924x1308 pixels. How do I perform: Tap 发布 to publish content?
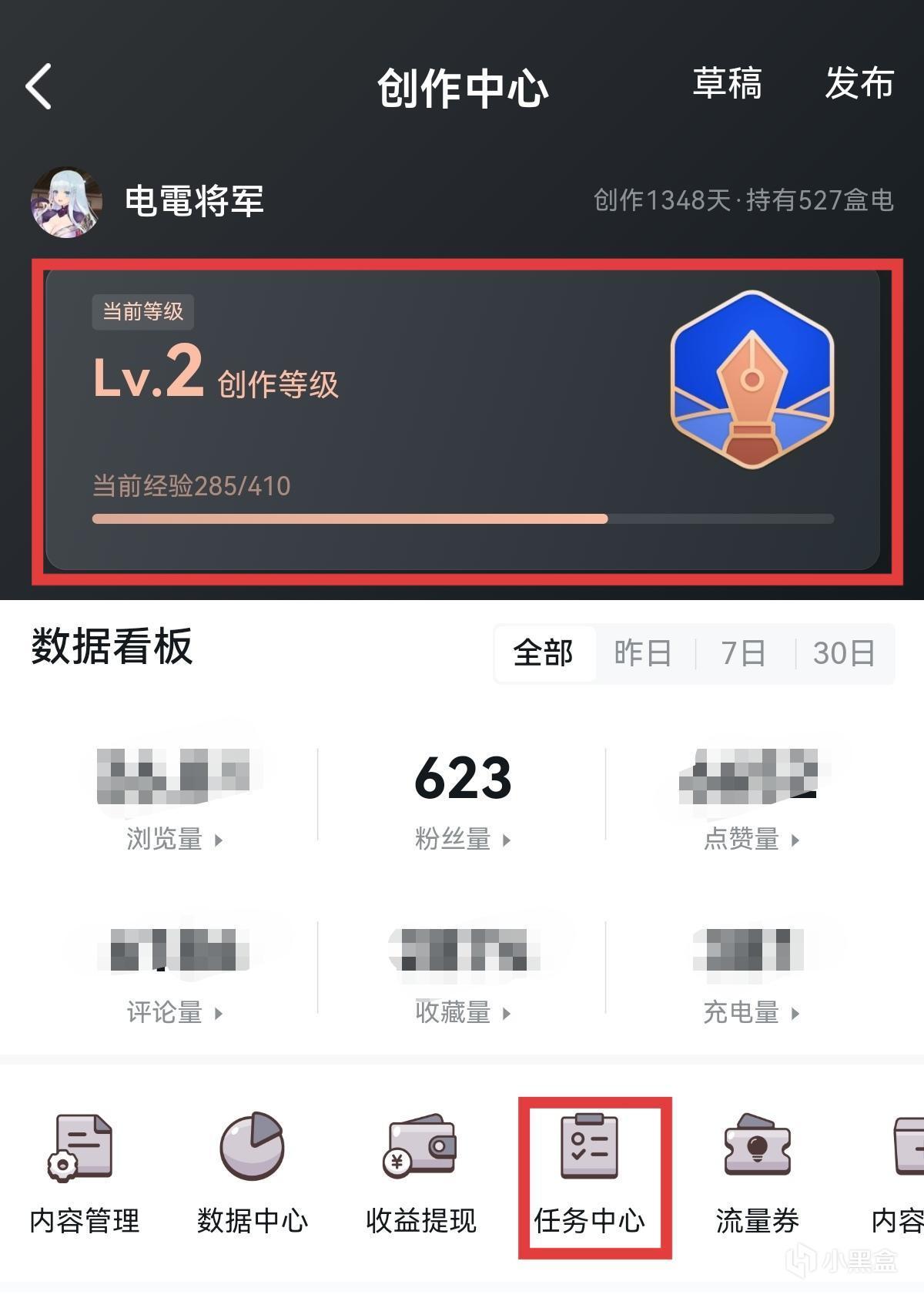859,83
